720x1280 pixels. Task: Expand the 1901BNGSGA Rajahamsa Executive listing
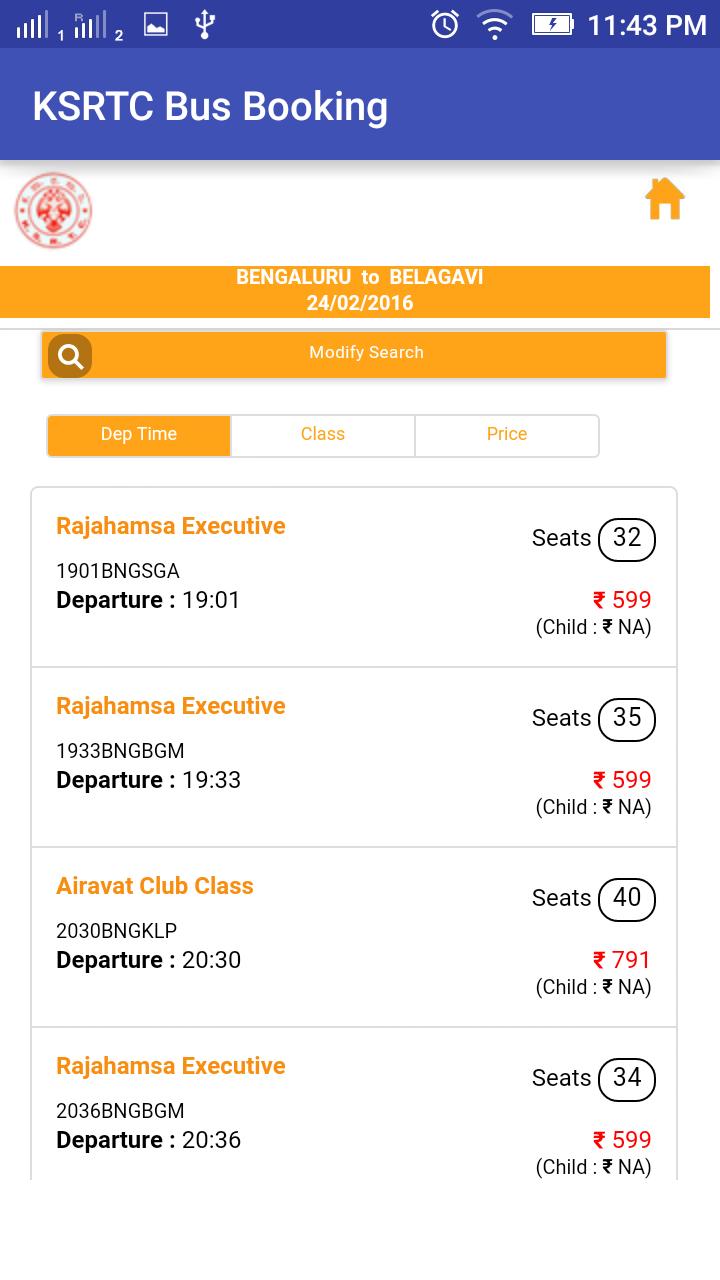pyautogui.click(x=354, y=575)
